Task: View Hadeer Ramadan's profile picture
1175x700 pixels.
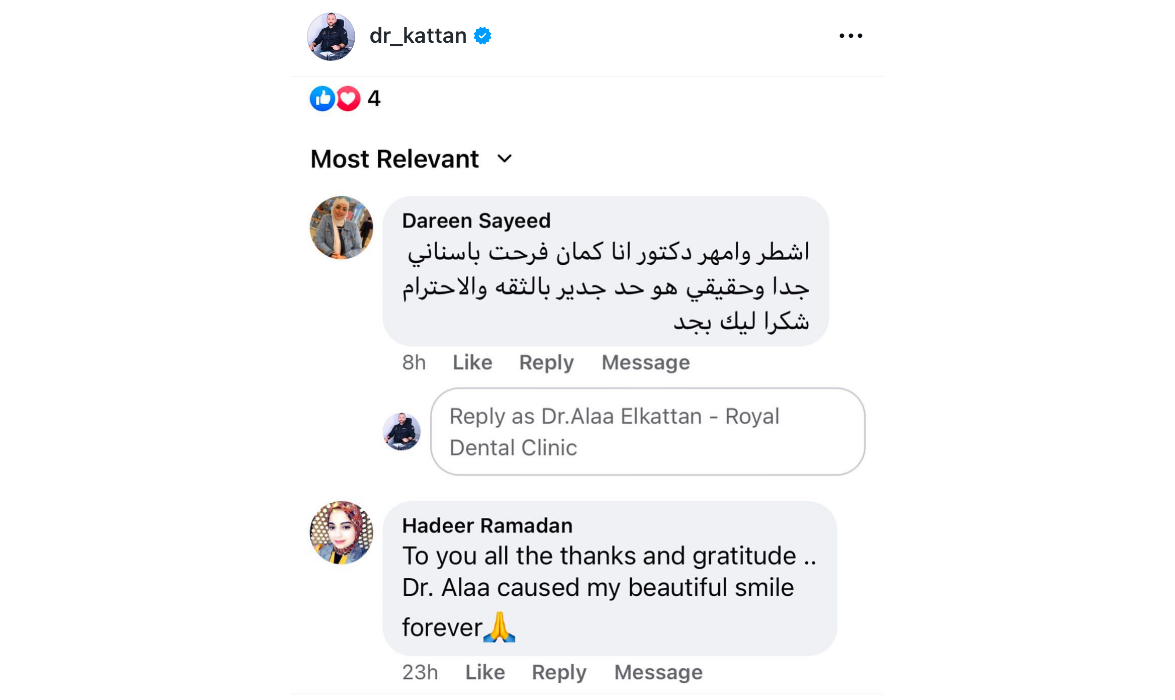Action: 341,533
